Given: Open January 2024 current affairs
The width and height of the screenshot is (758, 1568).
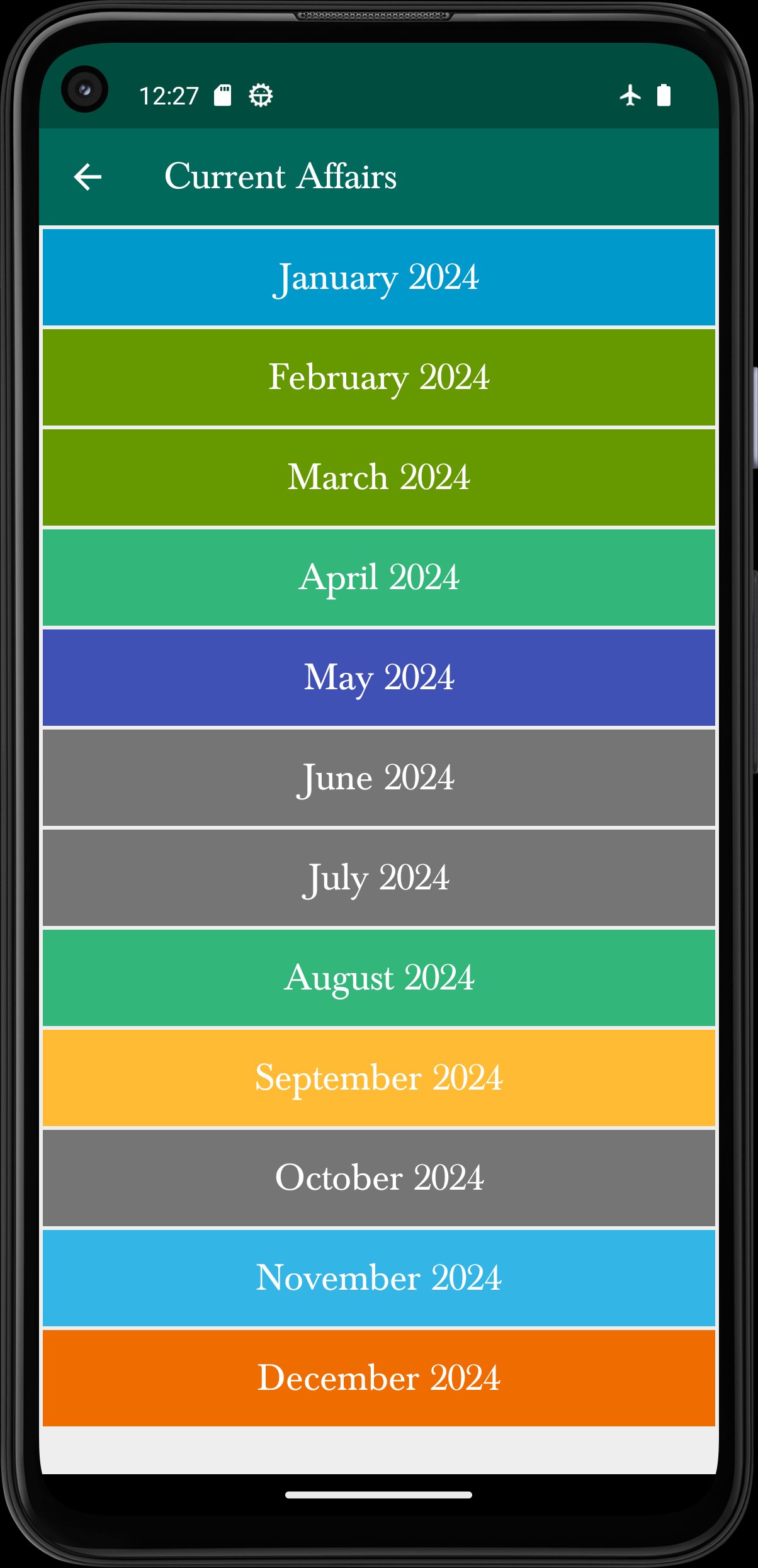Looking at the screenshot, I should (x=379, y=278).
